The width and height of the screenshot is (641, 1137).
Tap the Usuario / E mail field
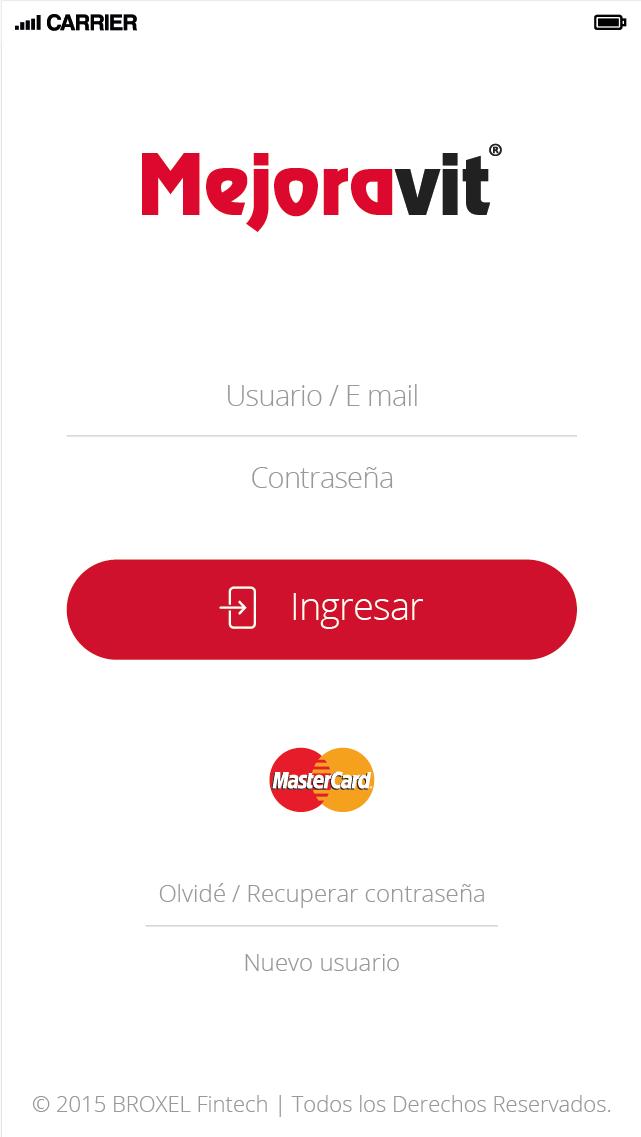click(321, 396)
